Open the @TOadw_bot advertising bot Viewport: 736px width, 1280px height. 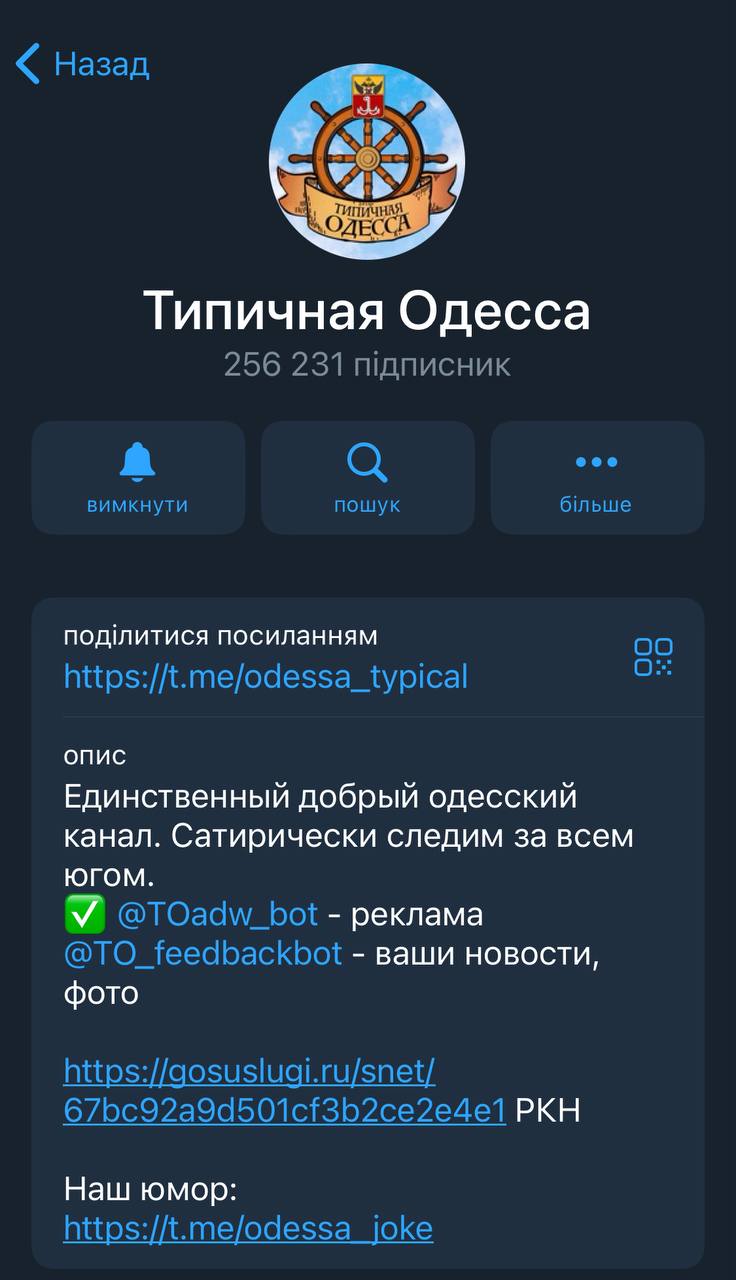218,914
